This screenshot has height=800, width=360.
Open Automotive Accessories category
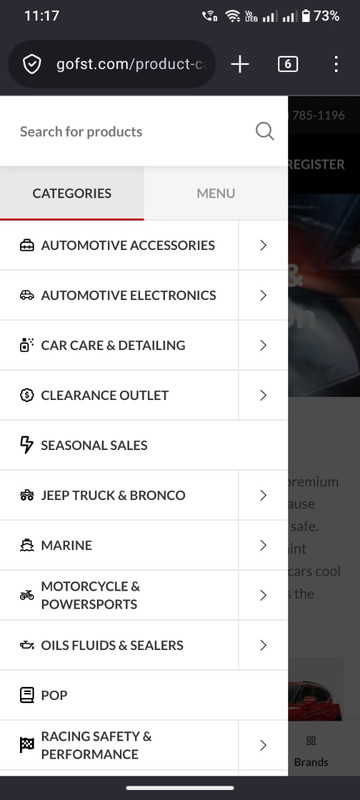[x=119, y=245]
